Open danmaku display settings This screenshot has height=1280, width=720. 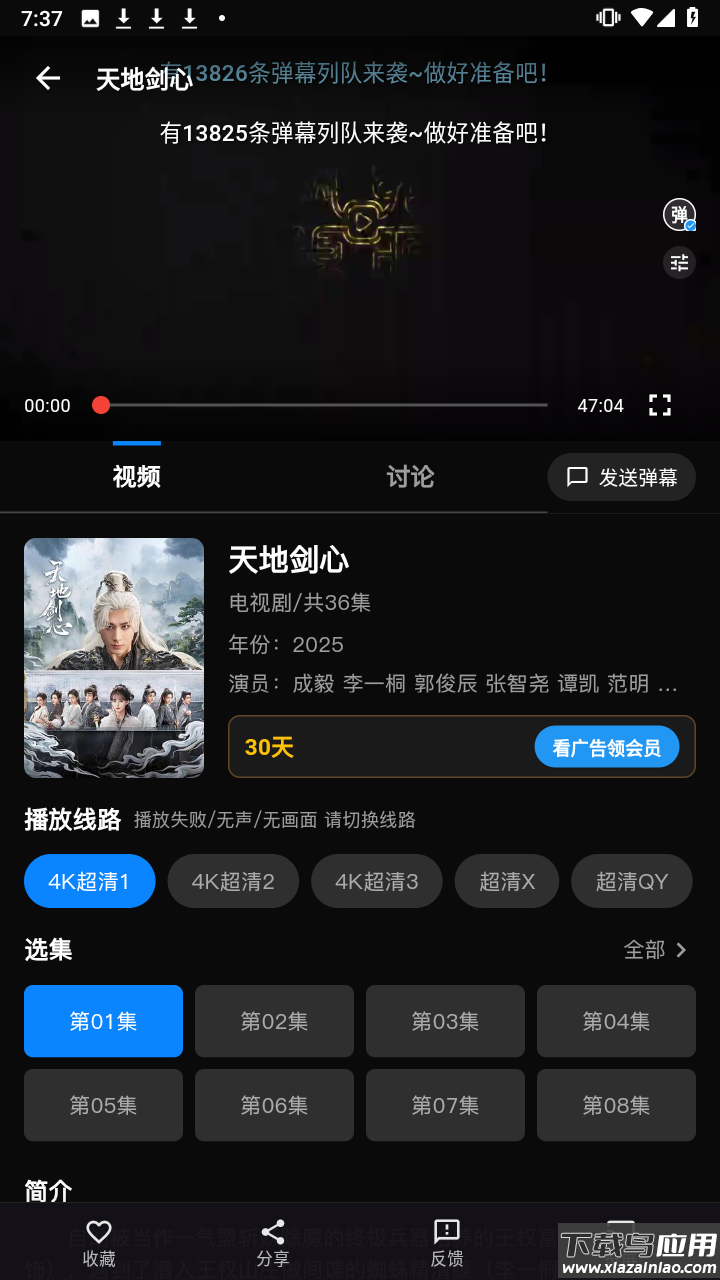[x=679, y=262]
